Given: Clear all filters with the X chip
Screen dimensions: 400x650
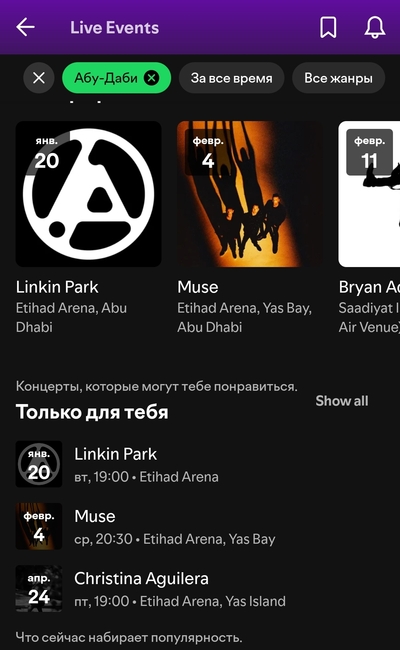Looking at the screenshot, I should coord(39,78).
